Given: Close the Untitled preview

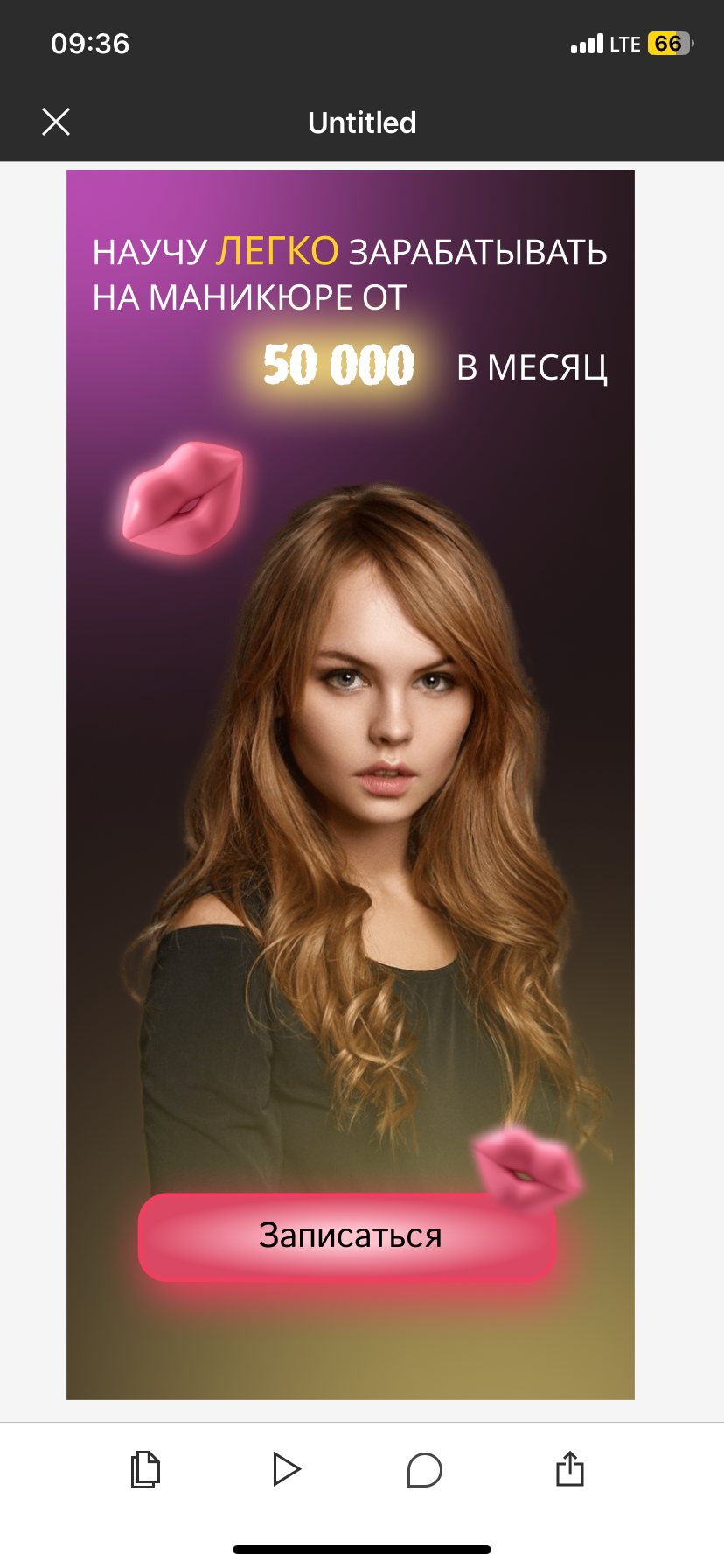Looking at the screenshot, I should [x=56, y=122].
